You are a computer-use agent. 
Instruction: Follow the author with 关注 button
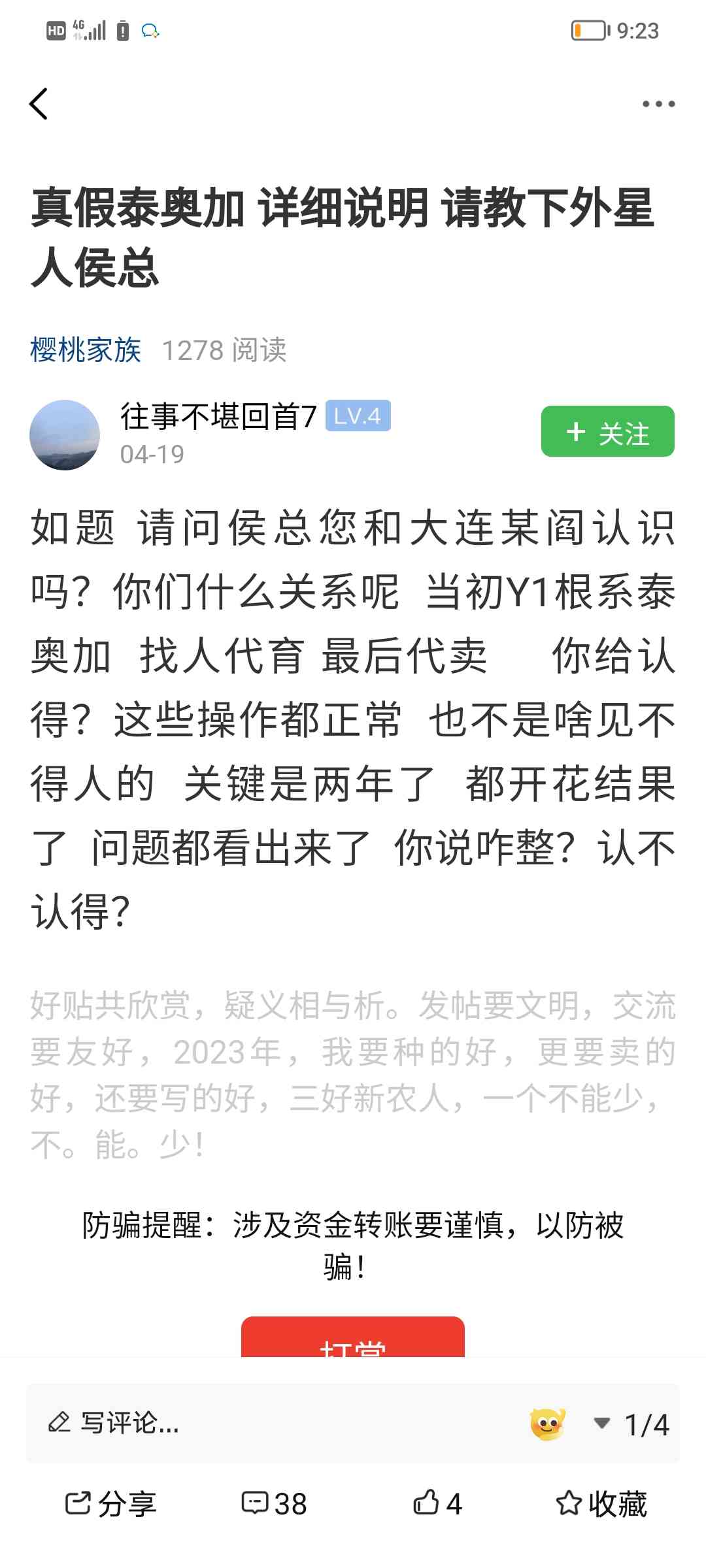(608, 431)
